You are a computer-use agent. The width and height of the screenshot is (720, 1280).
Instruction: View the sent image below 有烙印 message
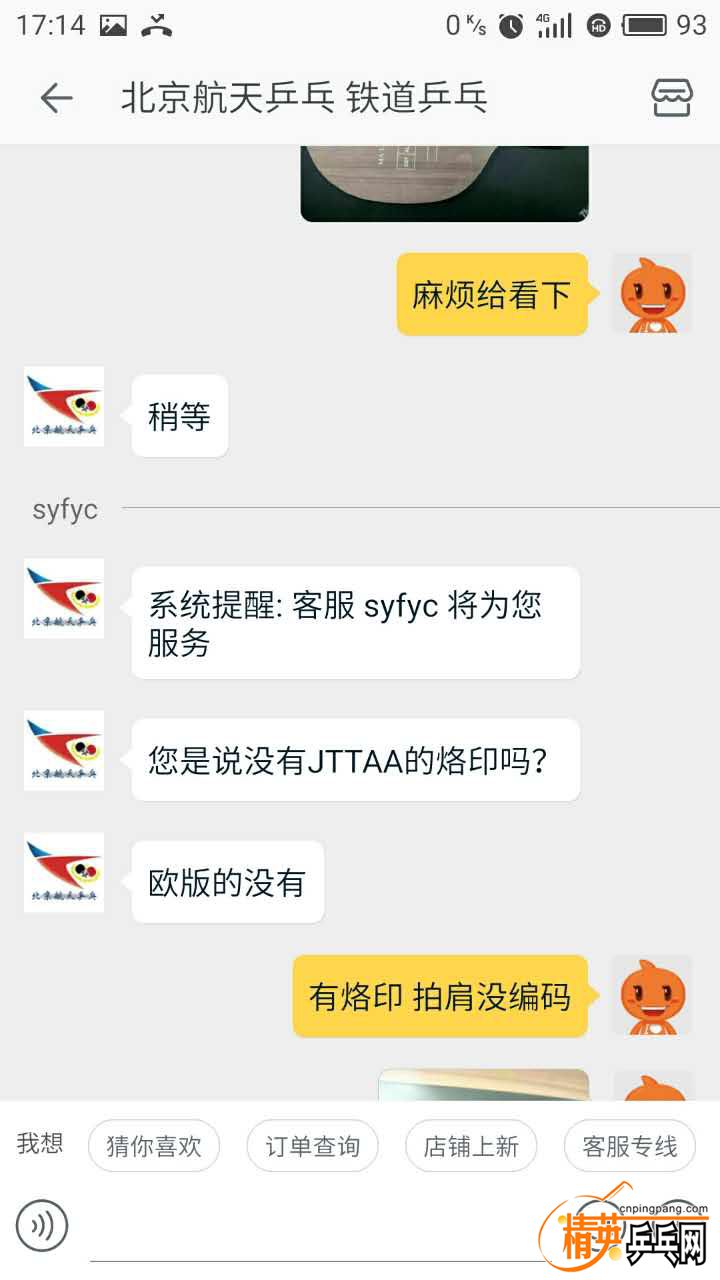pos(484,1085)
